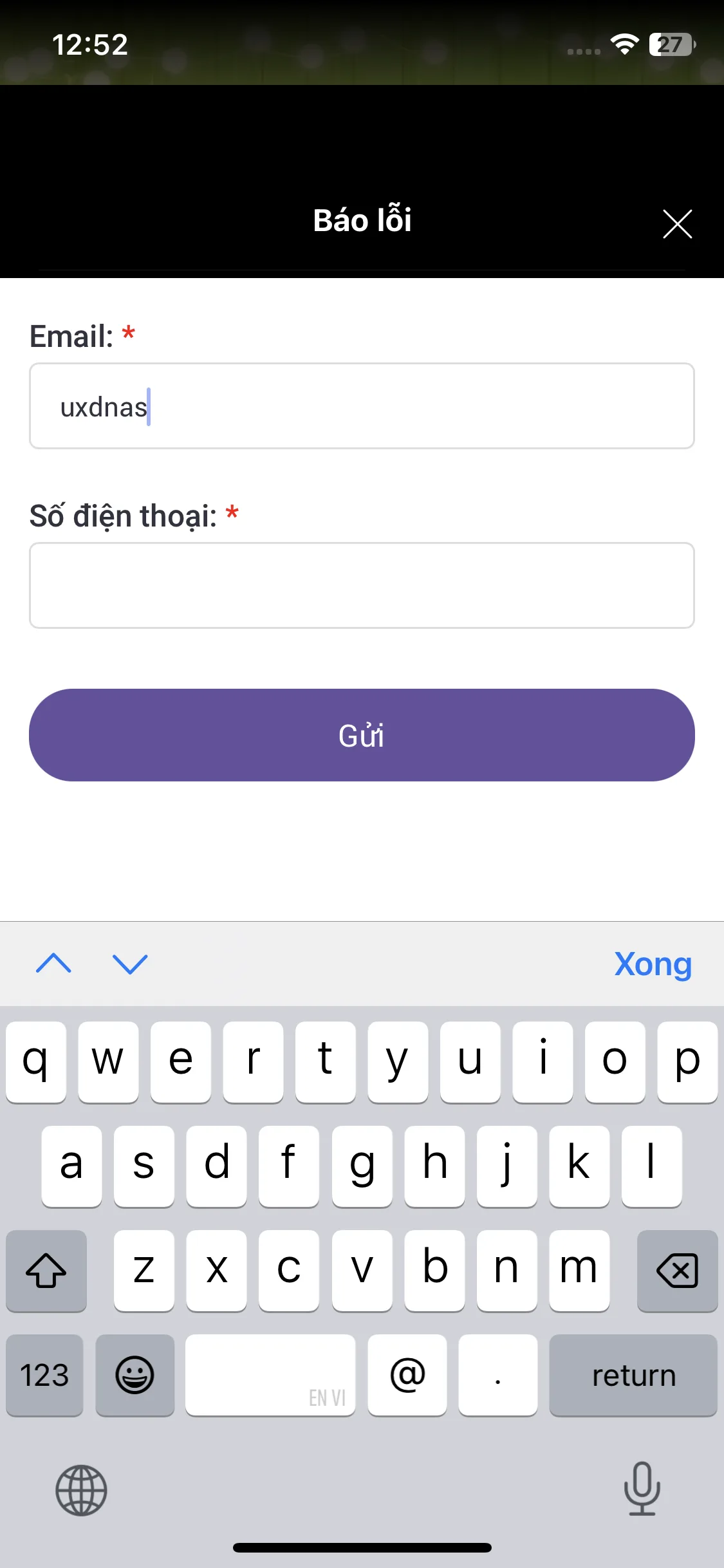
Task: Submit the form with Gửi button
Action: (362, 735)
